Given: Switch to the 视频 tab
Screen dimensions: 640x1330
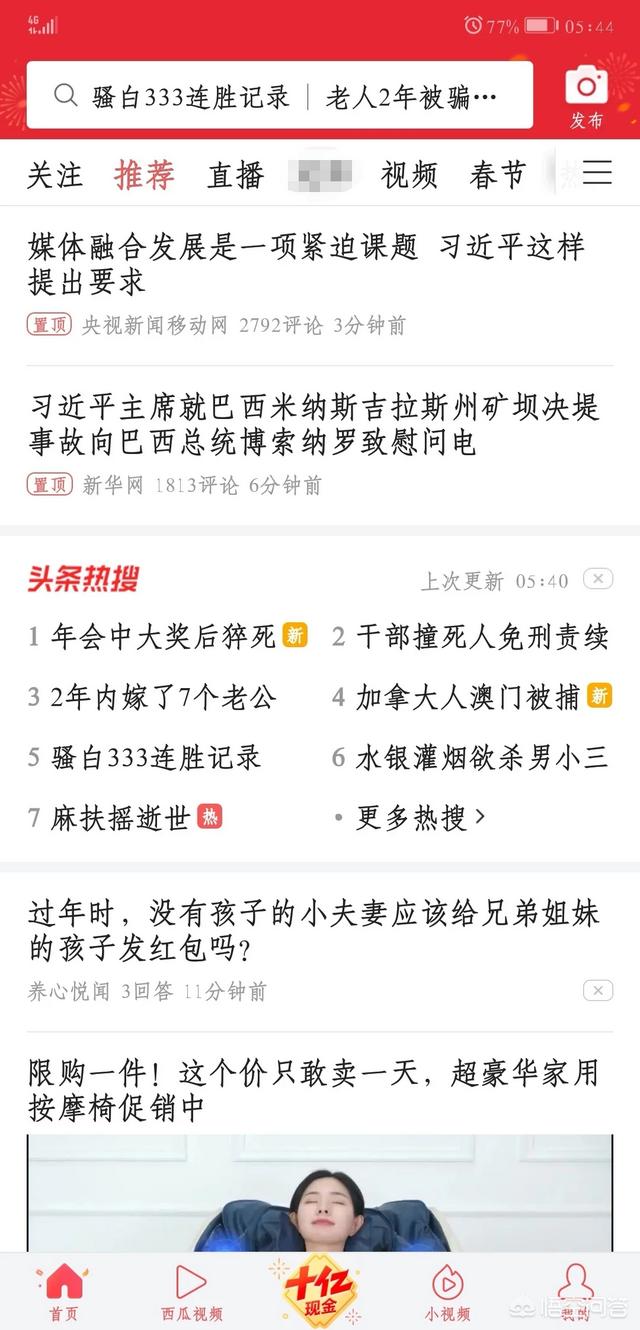Looking at the screenshot, I should tap(409, 175).
